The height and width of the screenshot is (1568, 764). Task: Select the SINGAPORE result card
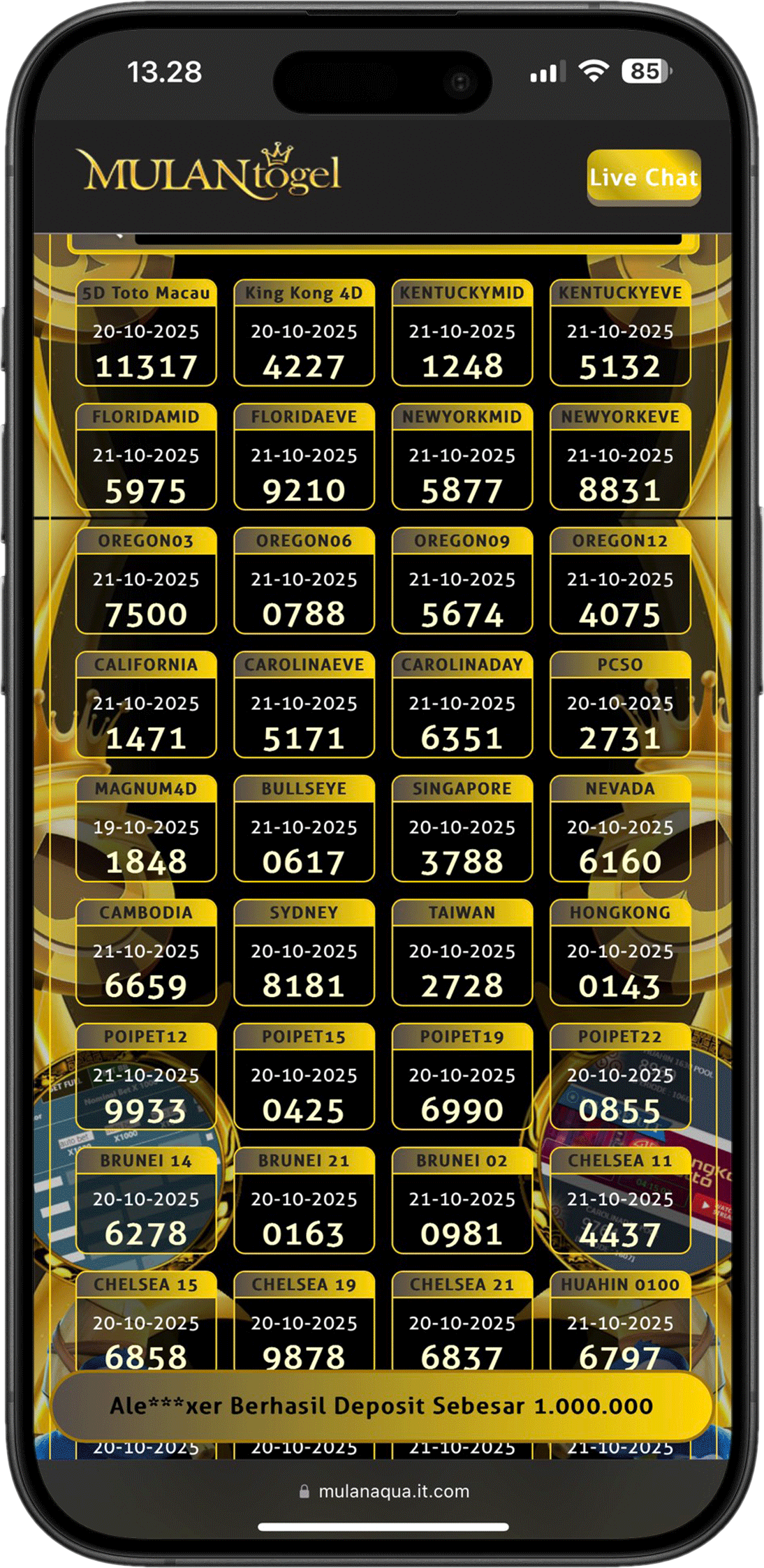tap(462, 829)
